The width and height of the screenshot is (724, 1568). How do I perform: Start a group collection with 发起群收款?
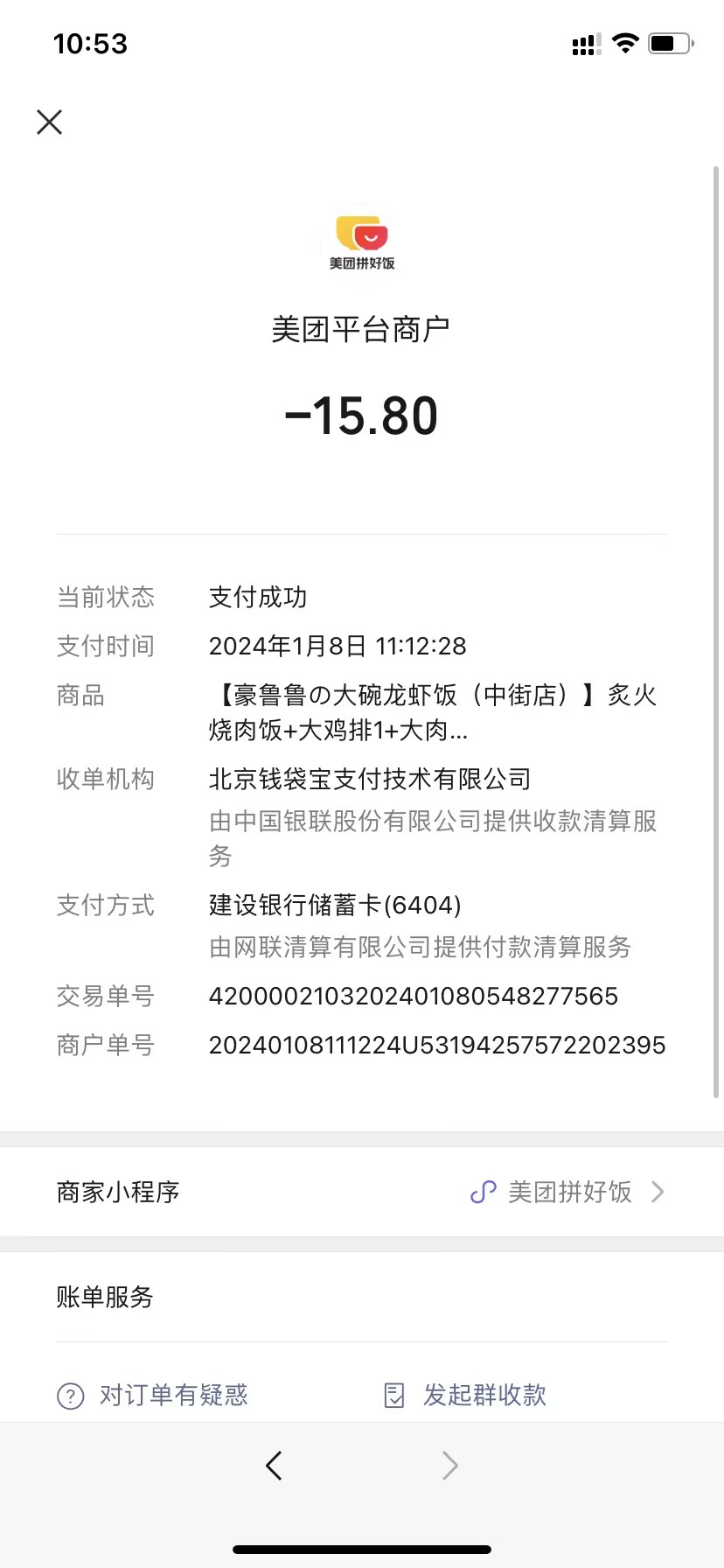tap(467, 1395)
